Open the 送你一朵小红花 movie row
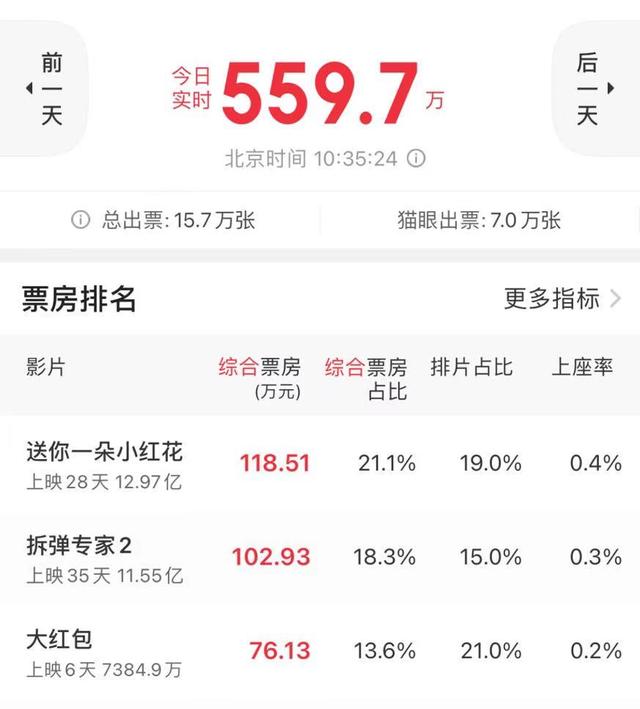The width and height of the screenshot is (640, 709). (320, 465)
